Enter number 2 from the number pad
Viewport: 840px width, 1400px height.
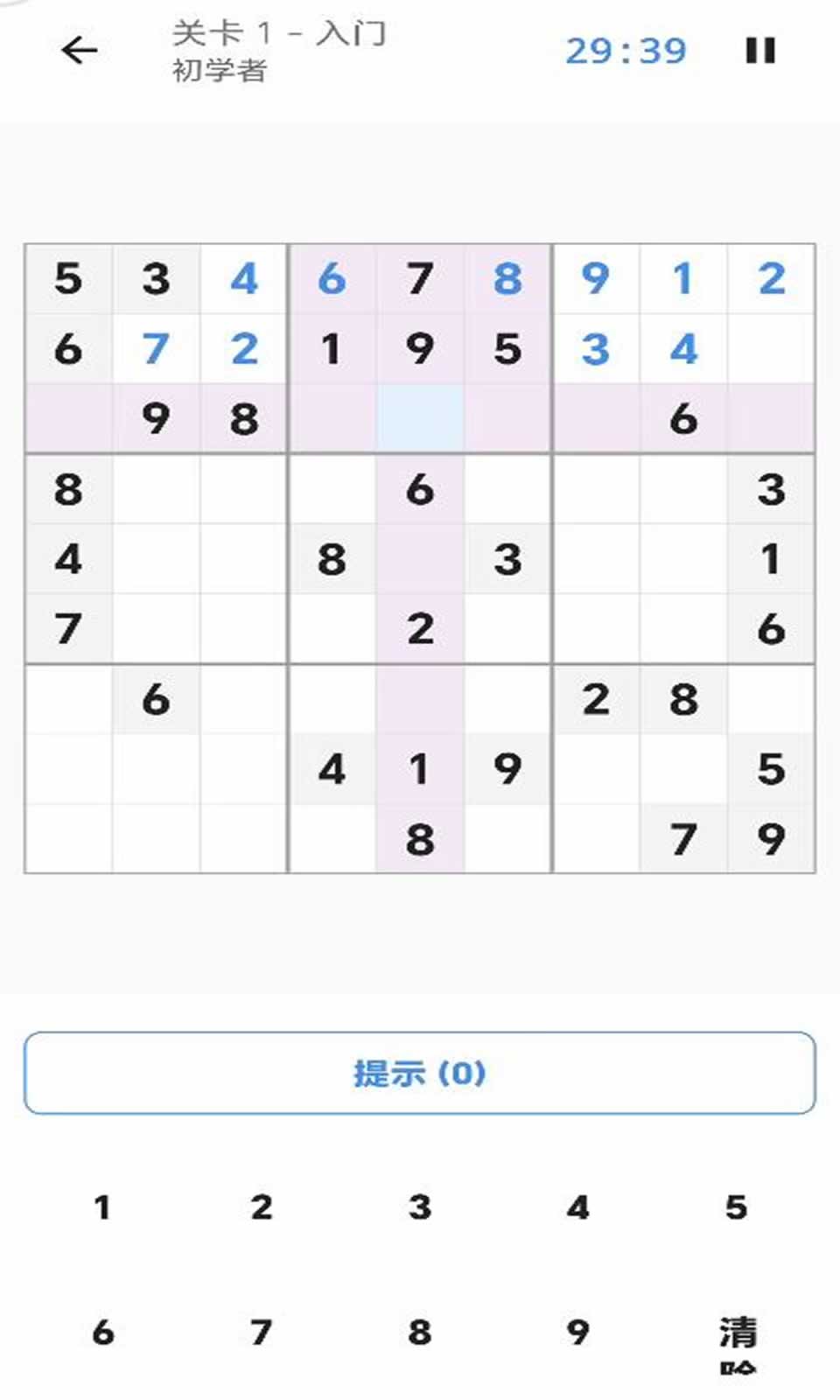coord(259,1208)
